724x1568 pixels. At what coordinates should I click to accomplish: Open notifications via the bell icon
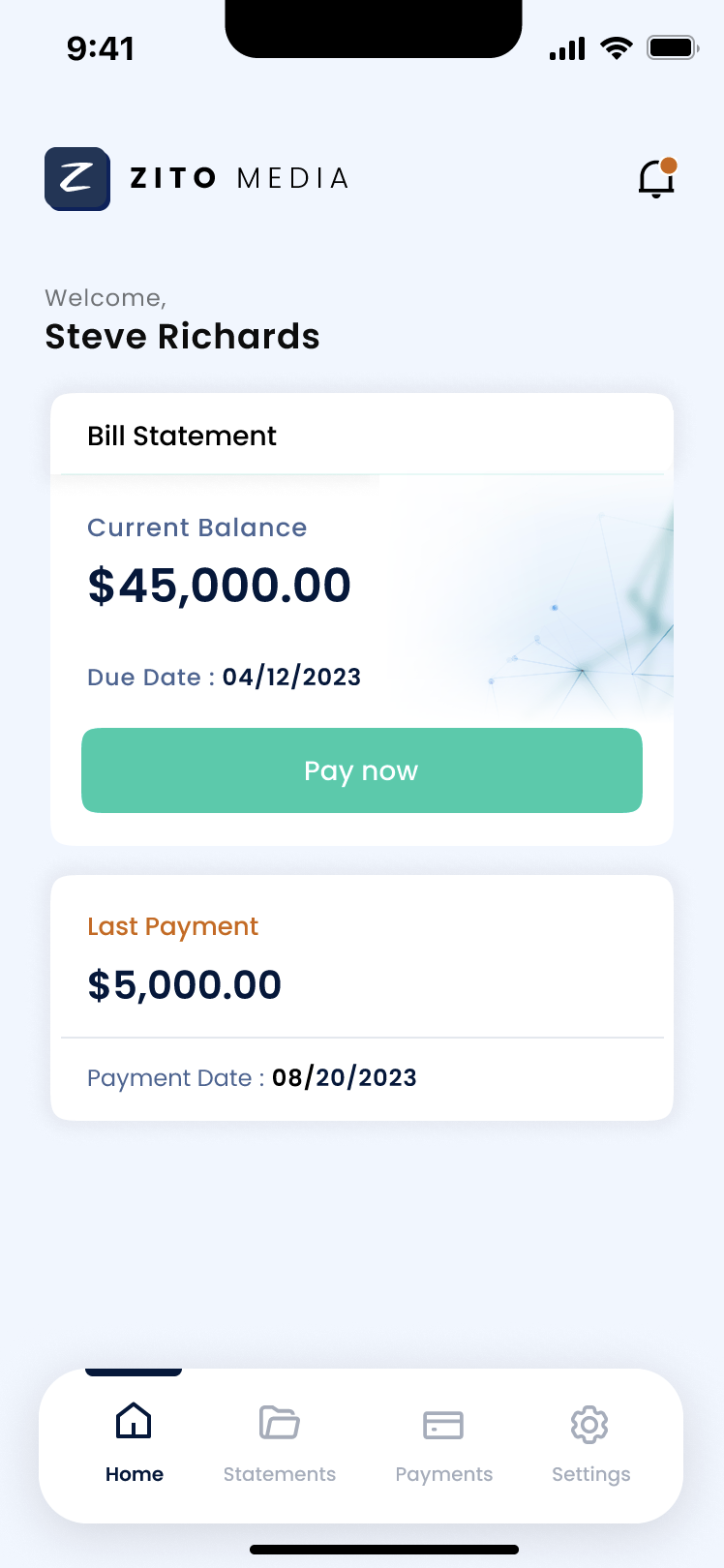click(656, 180)
